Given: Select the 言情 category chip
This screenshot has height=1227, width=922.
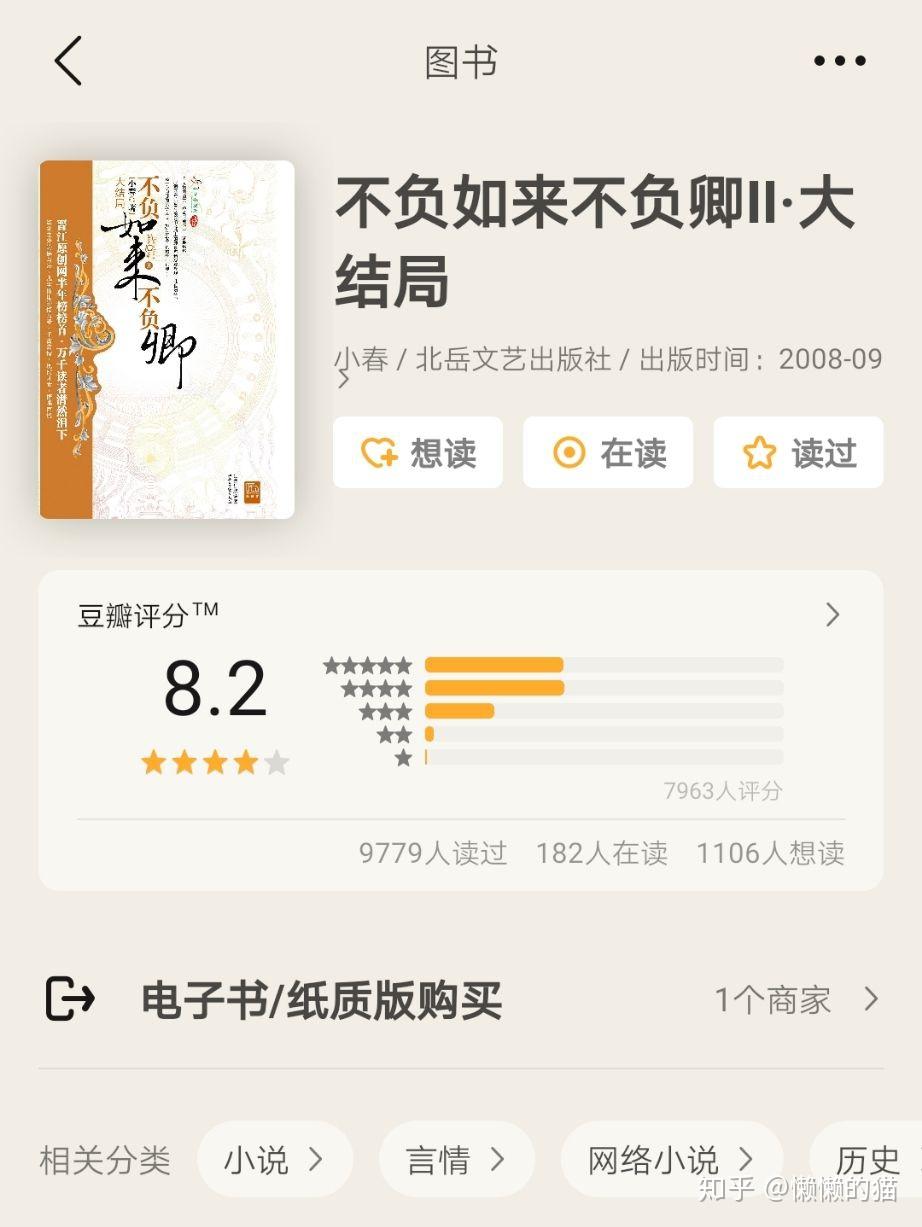Looking at the screenshot, I should point(456,1160).
